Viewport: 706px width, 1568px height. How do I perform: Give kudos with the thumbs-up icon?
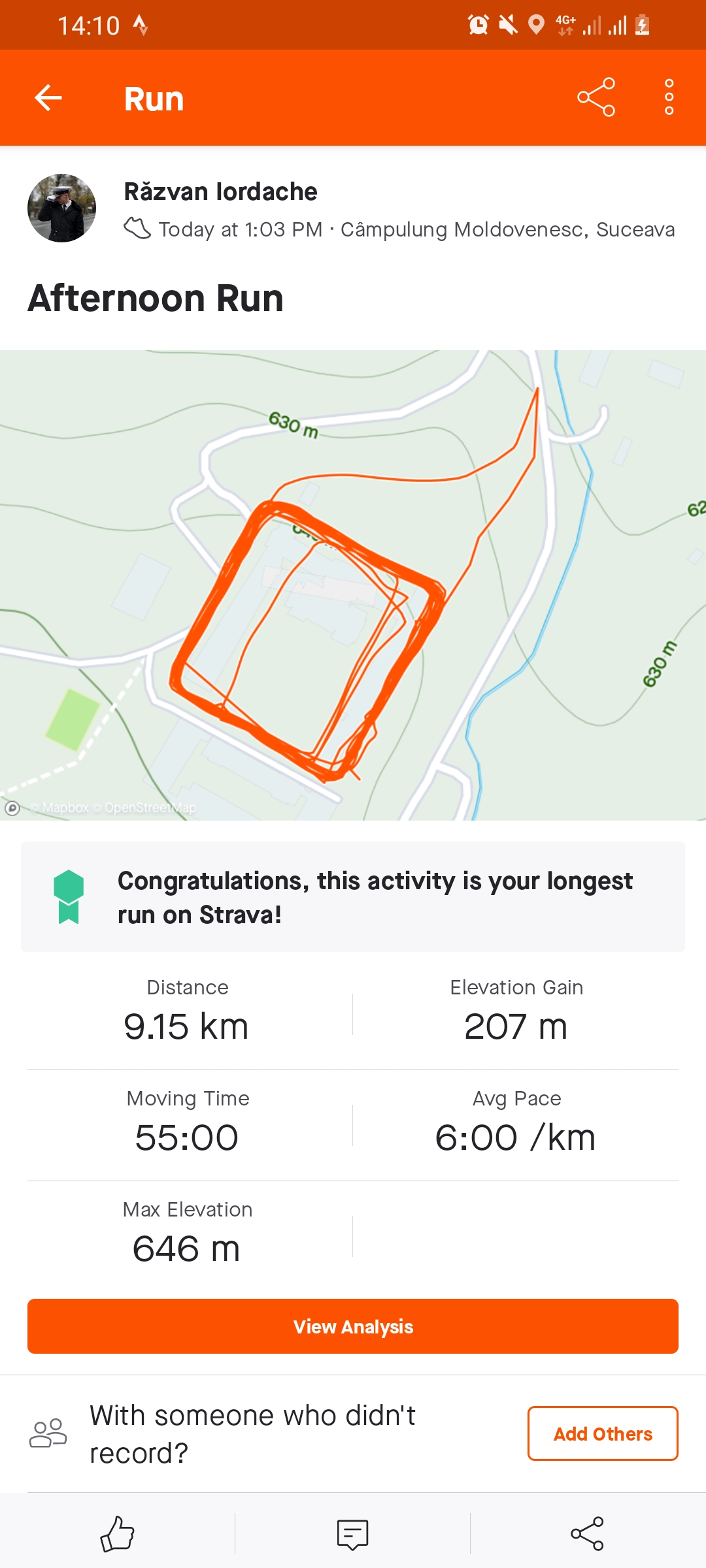pos(118,1533)
